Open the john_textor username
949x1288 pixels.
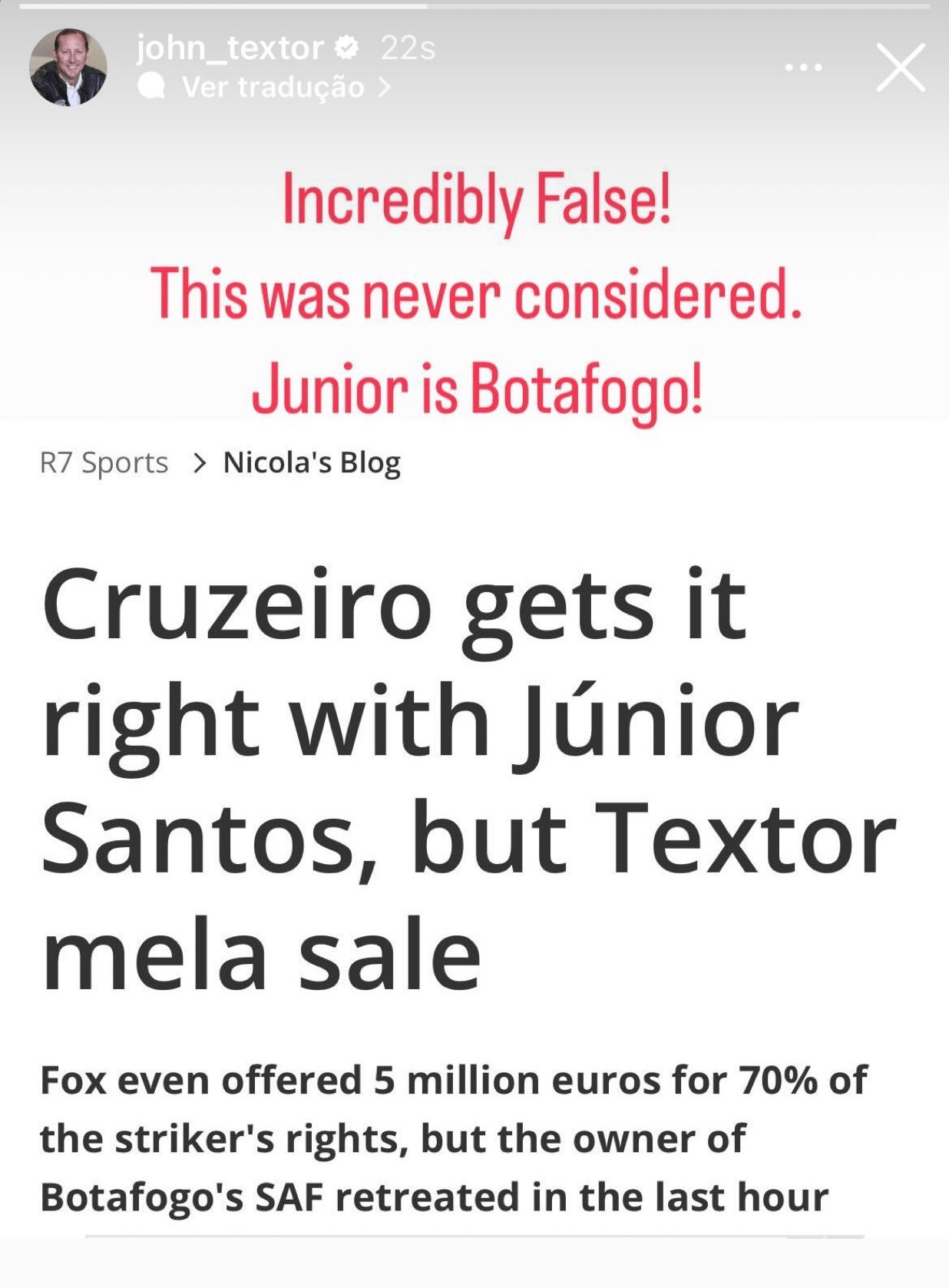(230, 48)
